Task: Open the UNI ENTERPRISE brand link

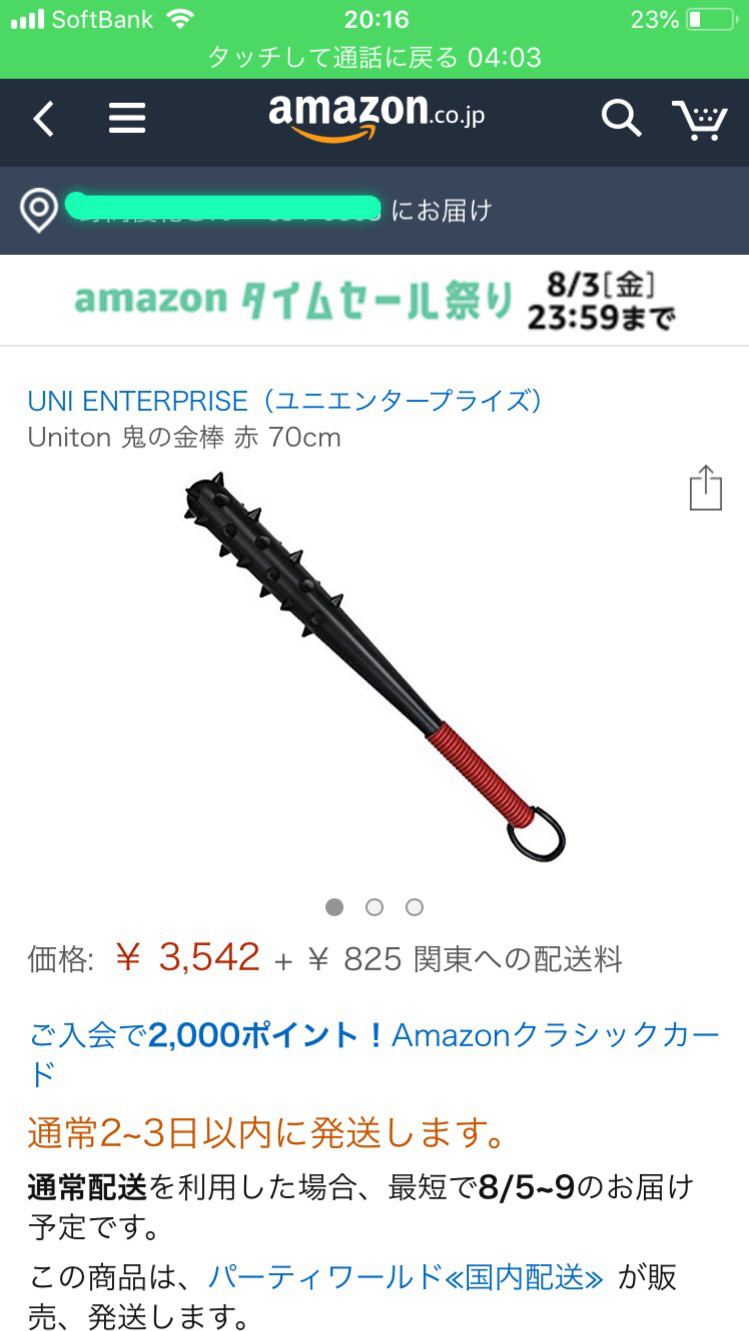Action: click(286, 401)
